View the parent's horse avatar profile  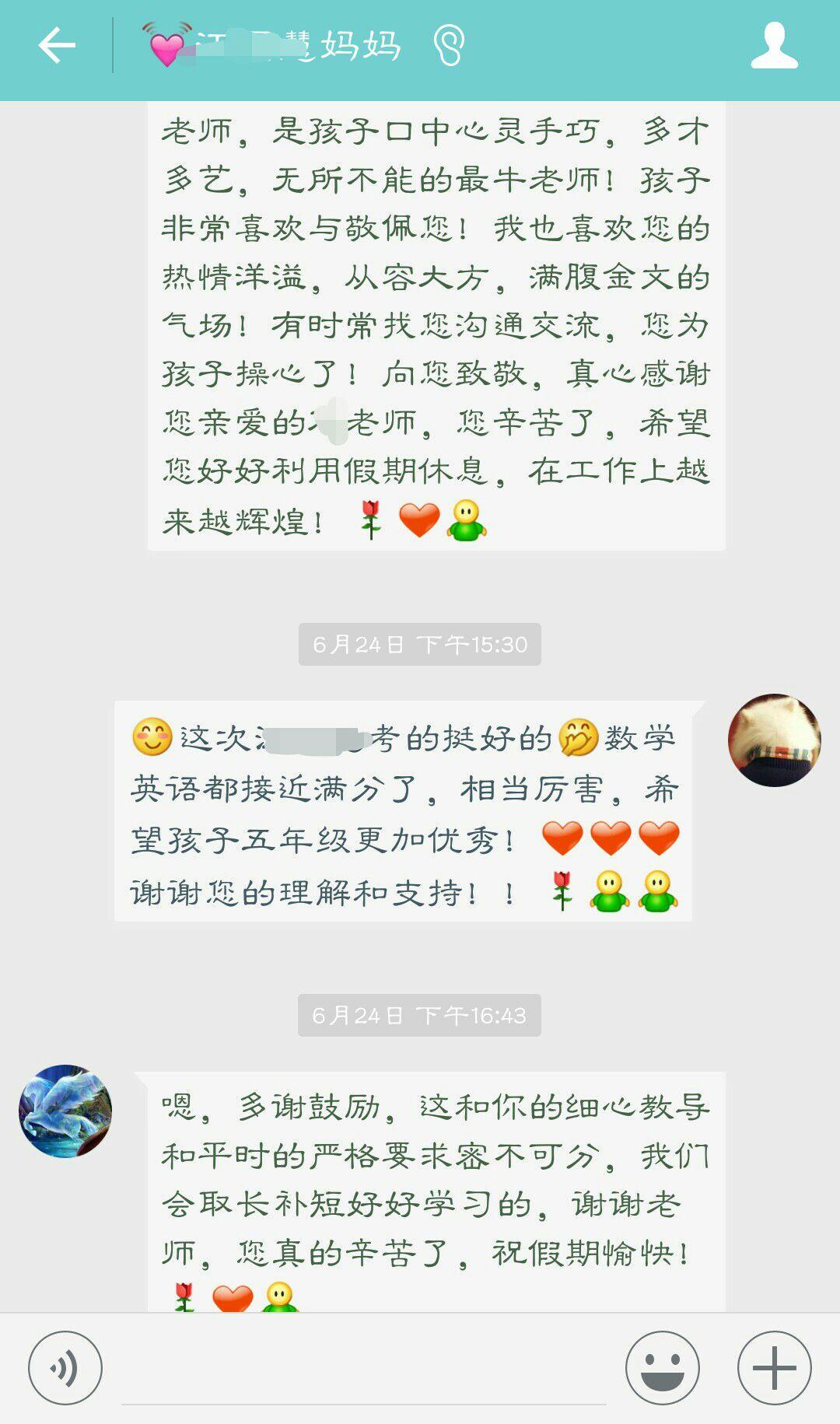coord(65,1111)
